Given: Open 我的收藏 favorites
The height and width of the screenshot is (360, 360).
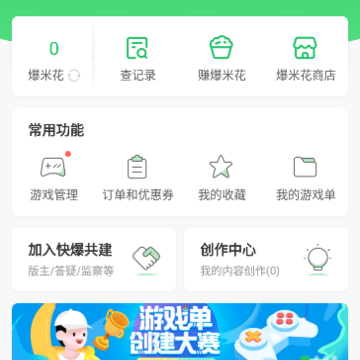Looking at the screenshot, I should (222, 177).
